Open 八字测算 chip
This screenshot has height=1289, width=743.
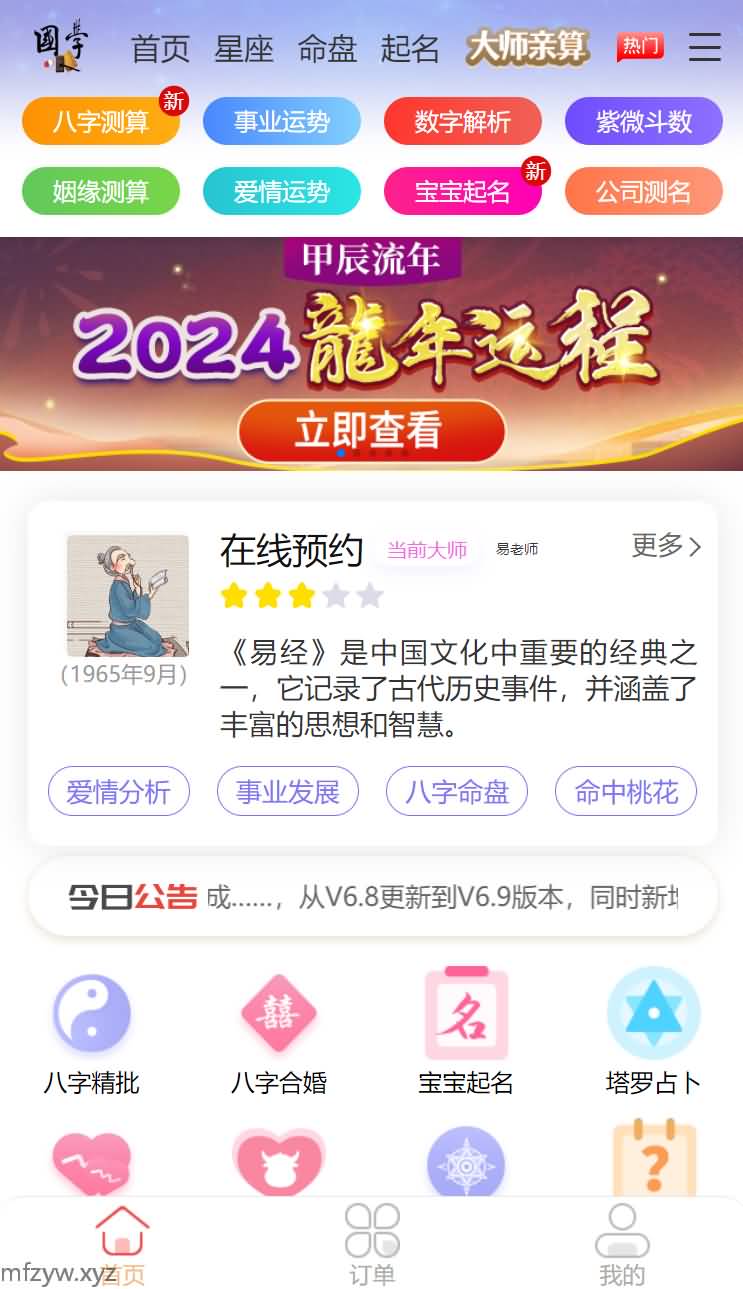tap(101, 121)
